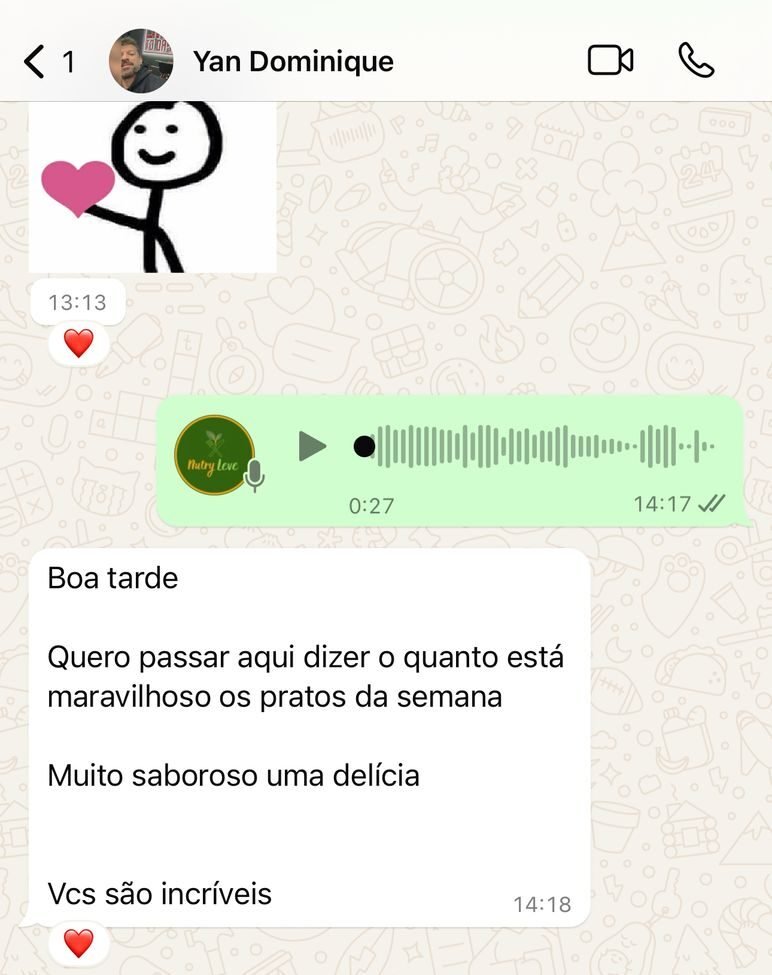The image size is (772, 975).
Task: Go back to the chat list
Action: (36, 62)
